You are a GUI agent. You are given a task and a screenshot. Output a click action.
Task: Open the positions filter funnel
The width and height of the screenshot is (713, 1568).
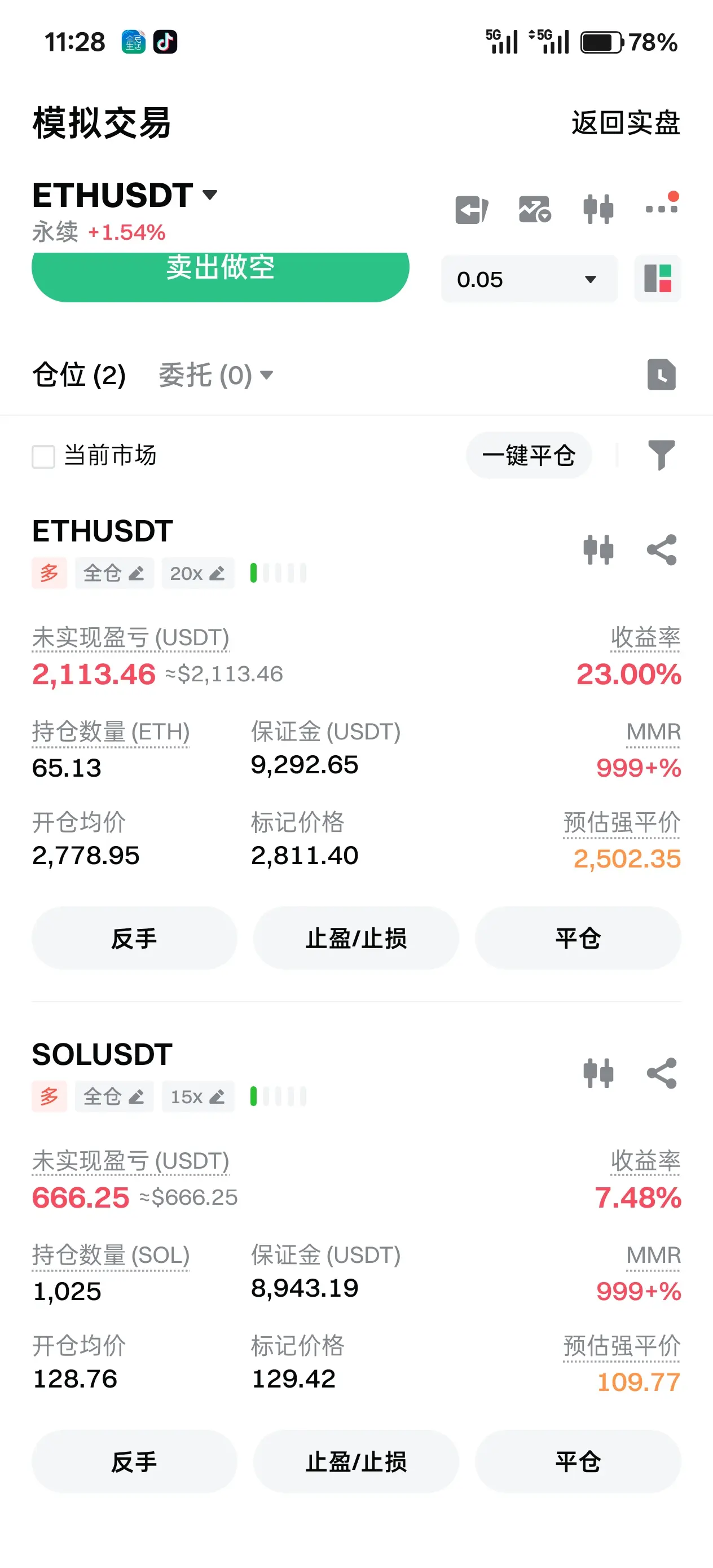pyautogui.click(x=661, y=455)
